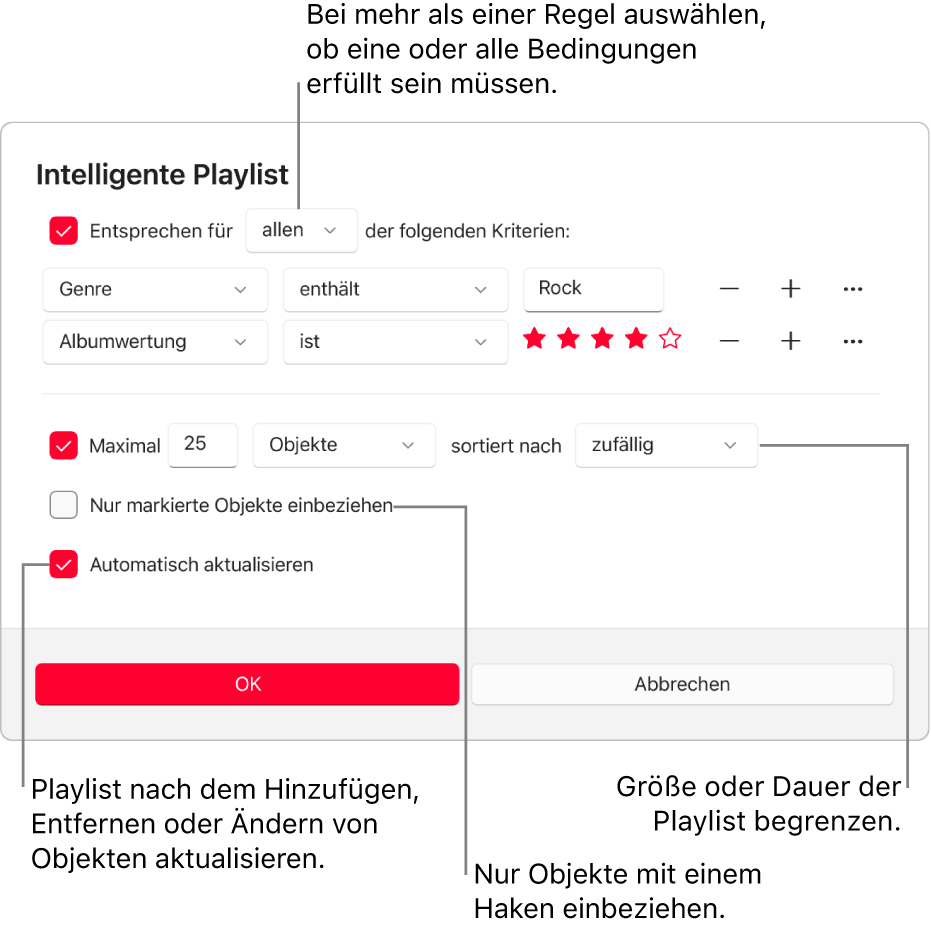Image resolution: width=931 pixels, height=931 pixels.
Task: Edit the Maximal number field showing 25
Action: [x=203, y=444]
